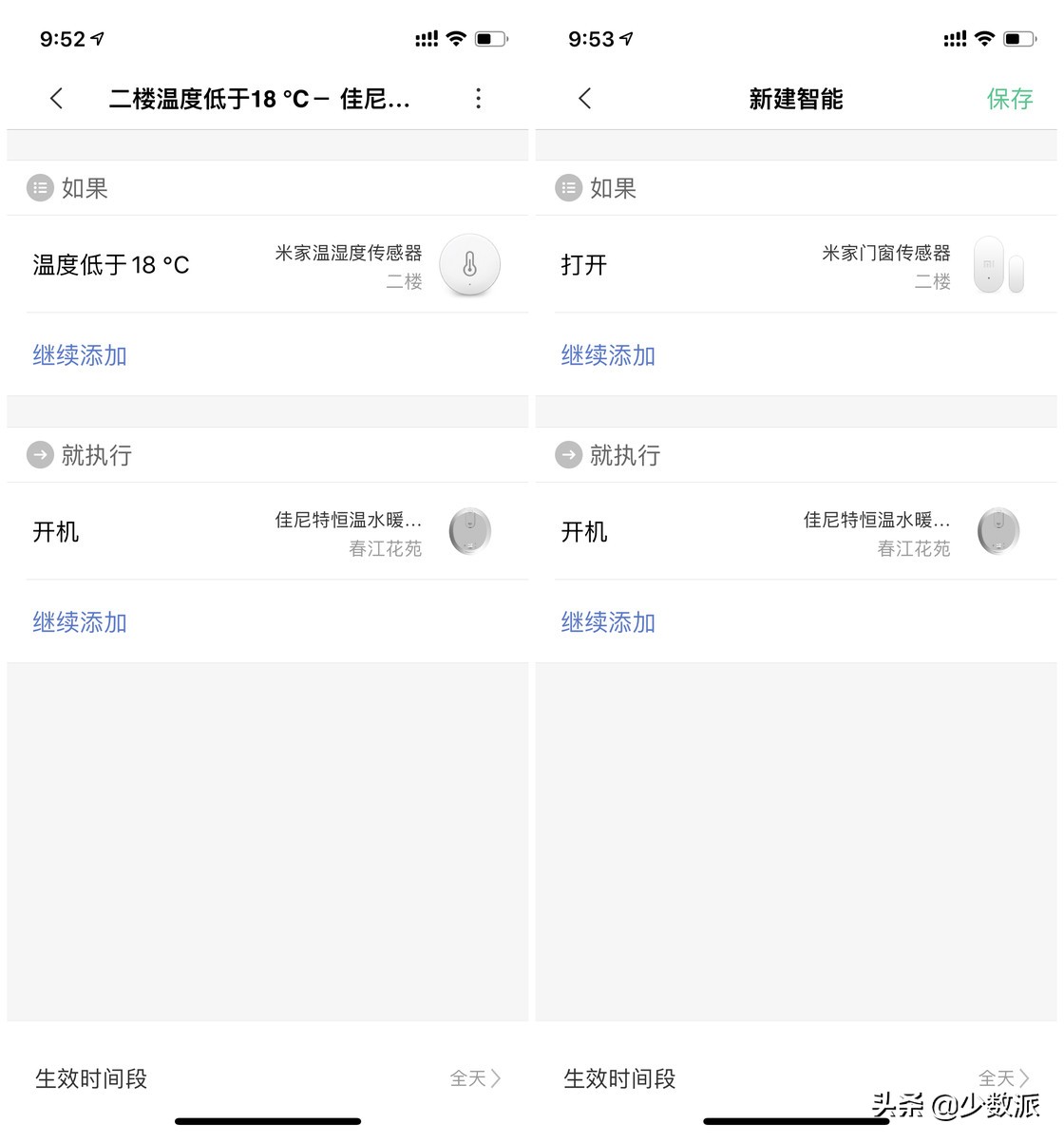Tap the 如果 section icon in 新建智能 page
The height and width of the screenshot is (1143, 1064).
567,187
